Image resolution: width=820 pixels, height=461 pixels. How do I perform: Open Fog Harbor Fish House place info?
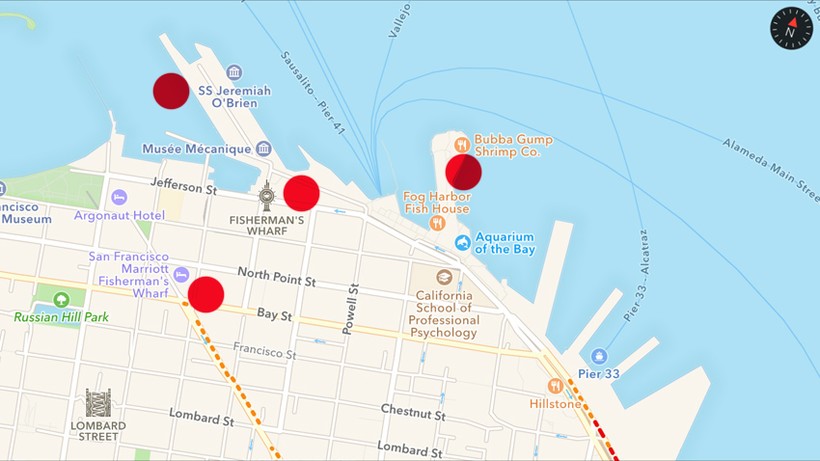coord(437,223)
